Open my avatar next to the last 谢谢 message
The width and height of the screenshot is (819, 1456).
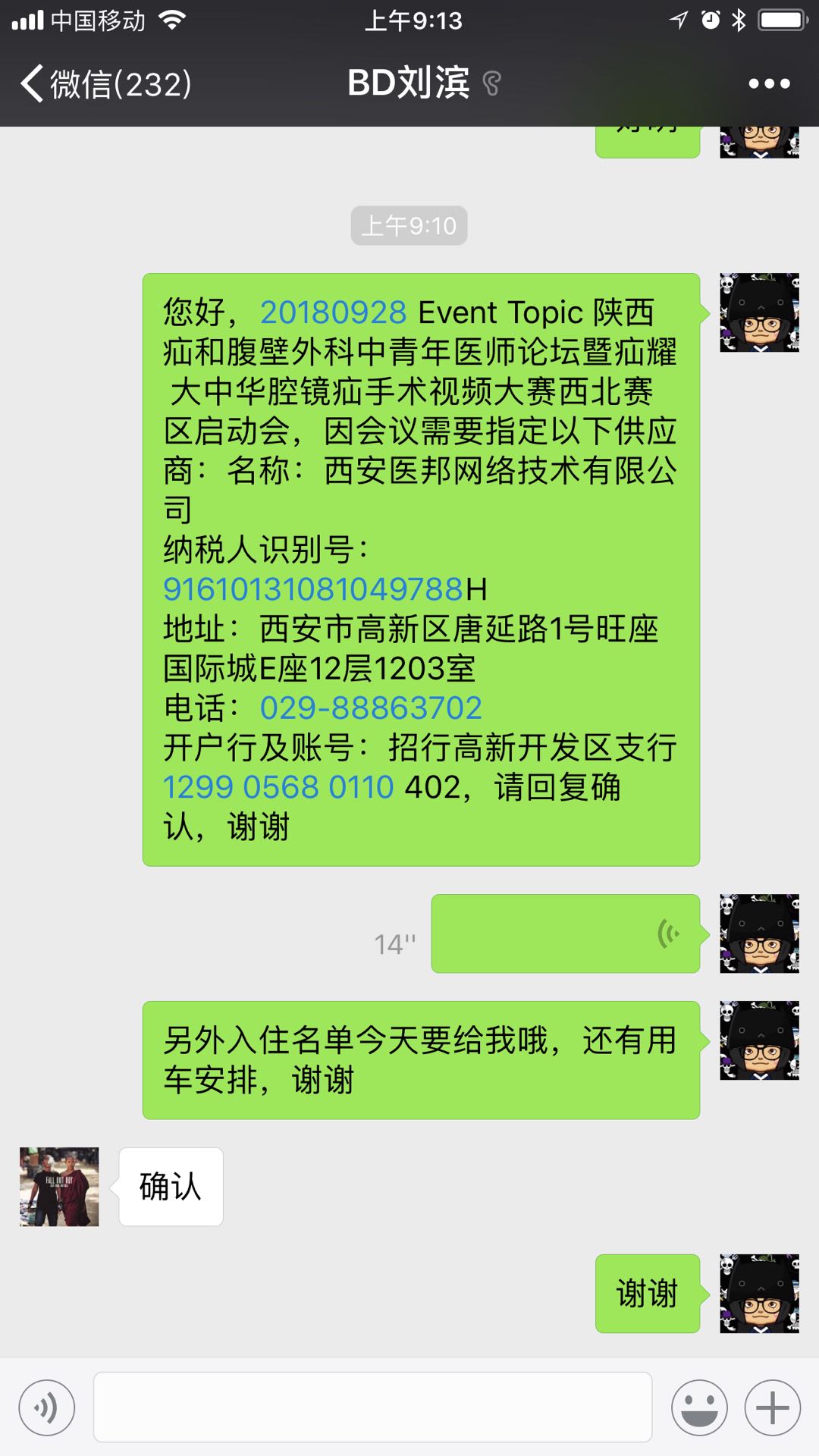pos(759,1294)
